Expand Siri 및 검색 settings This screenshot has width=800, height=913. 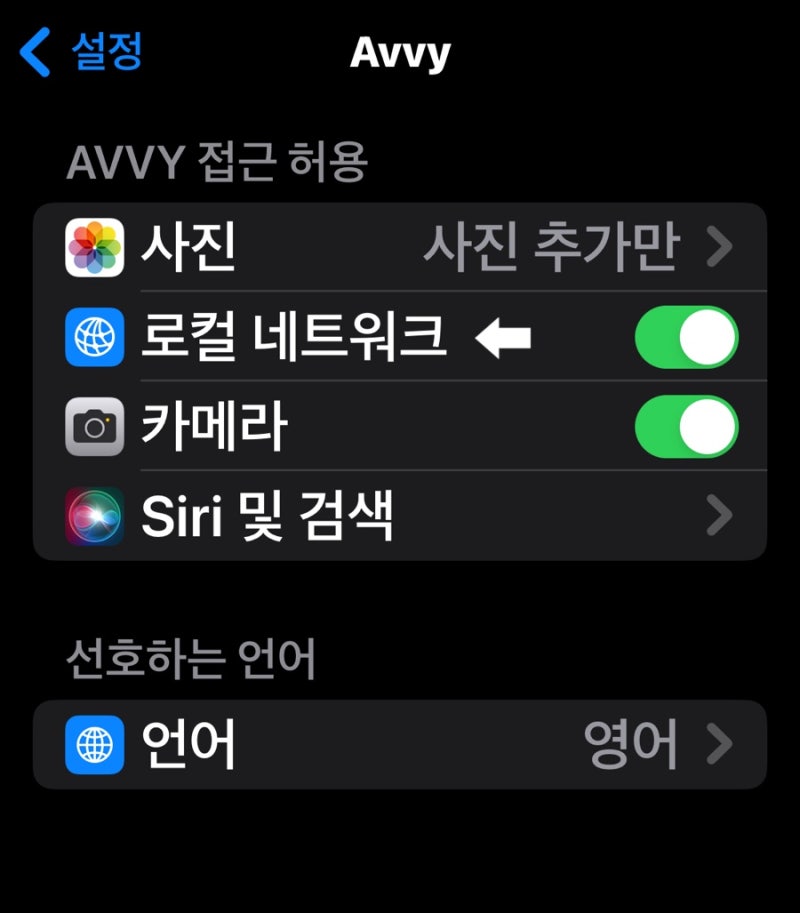click(400, 516)
